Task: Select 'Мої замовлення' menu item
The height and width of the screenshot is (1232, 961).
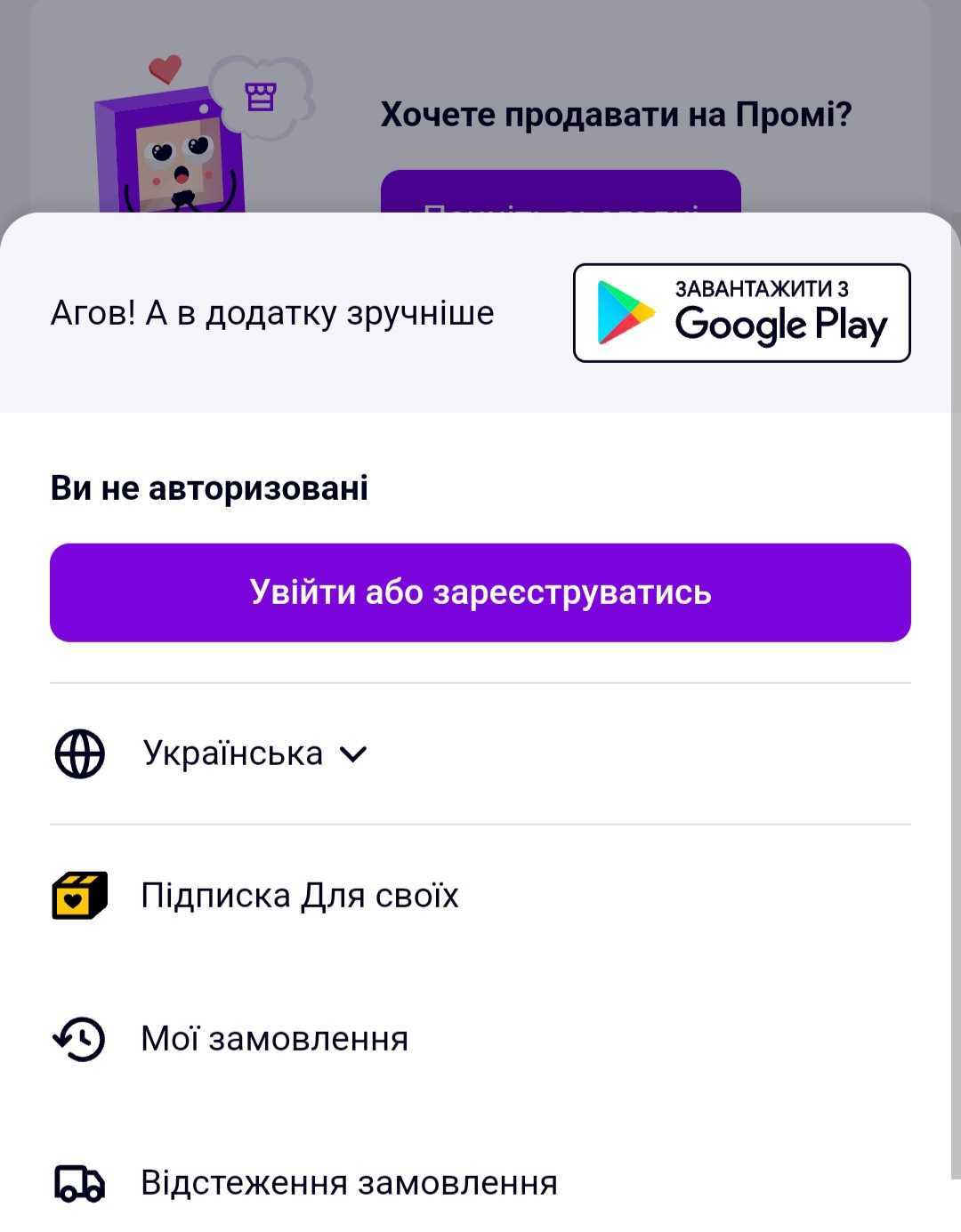Action: (273, 1036)
